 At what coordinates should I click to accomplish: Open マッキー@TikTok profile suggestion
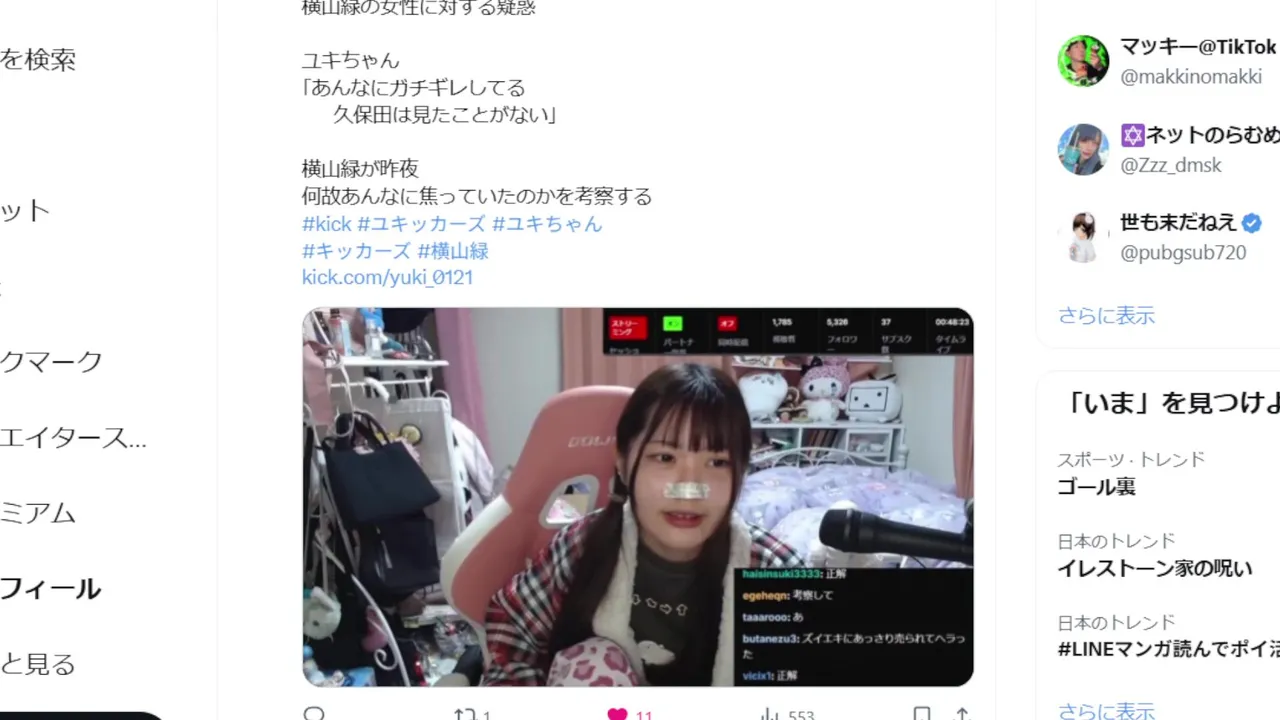pos(1196,47)
